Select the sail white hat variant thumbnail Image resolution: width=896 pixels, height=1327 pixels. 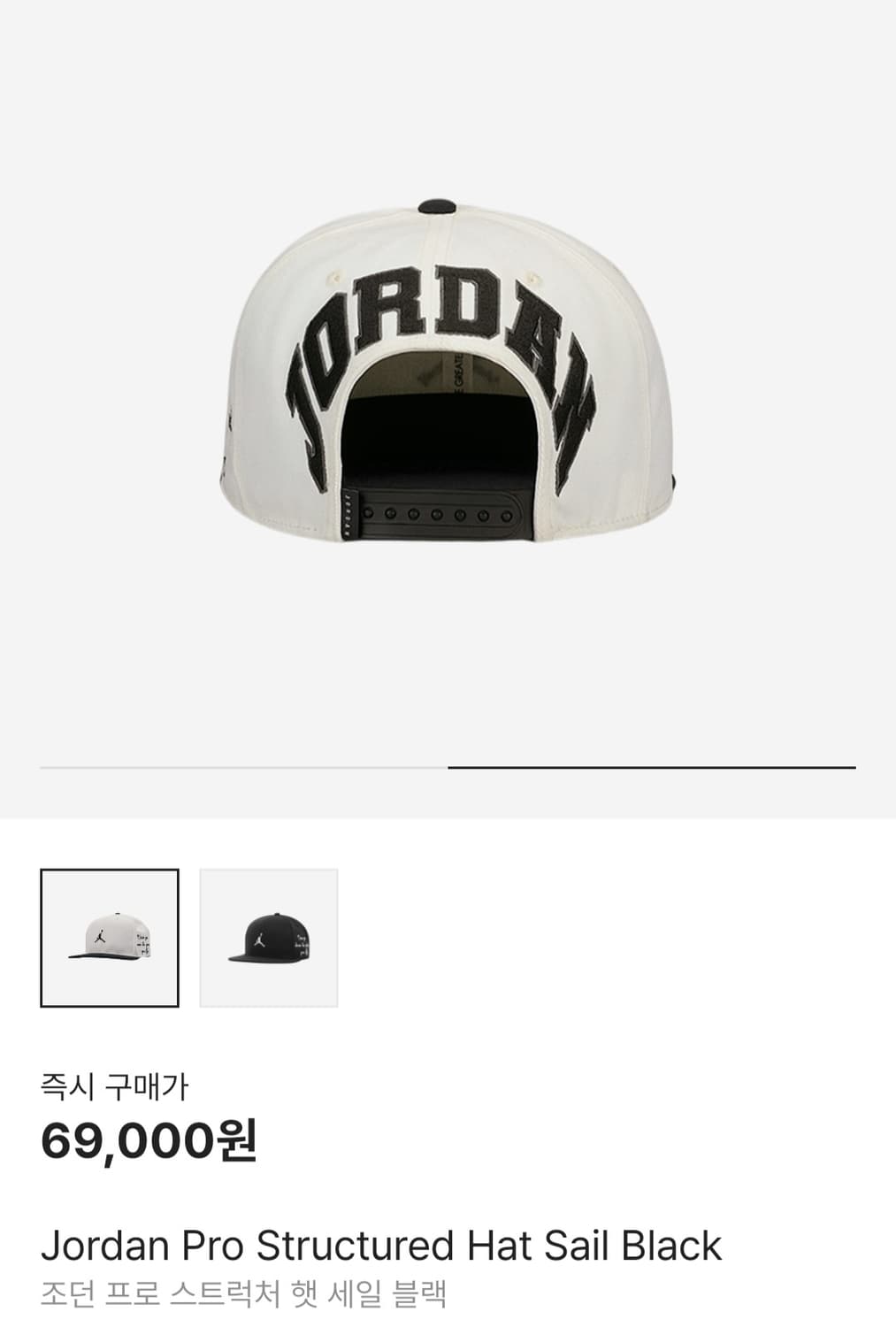110,938
